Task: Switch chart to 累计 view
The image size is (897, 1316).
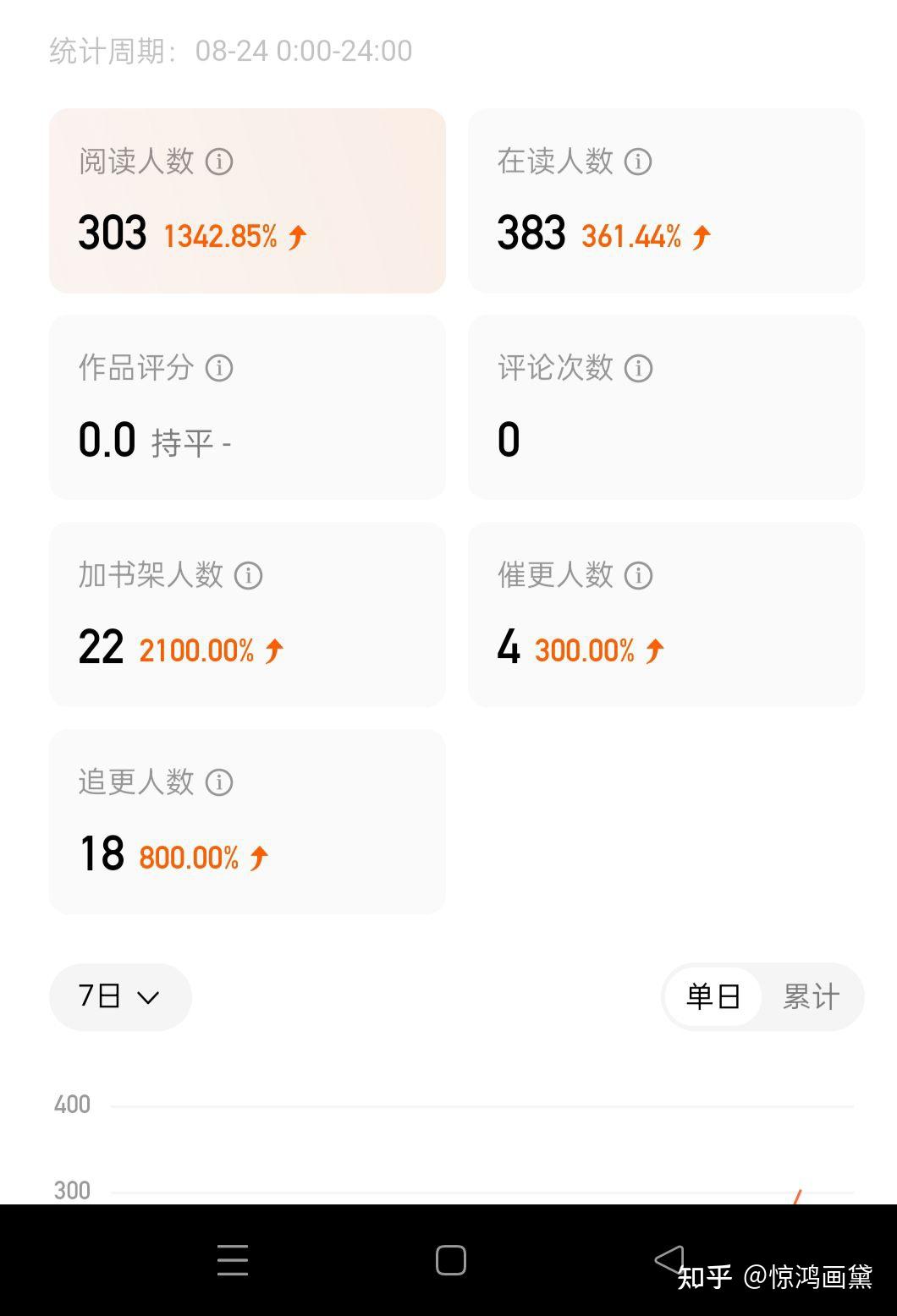Action: coord(811,996)
